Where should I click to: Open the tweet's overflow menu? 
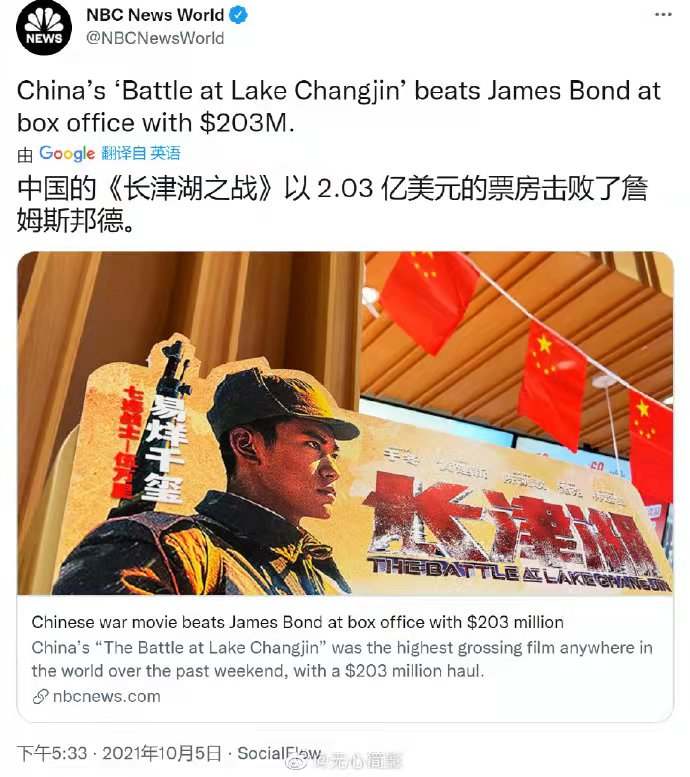click(663, 15)
